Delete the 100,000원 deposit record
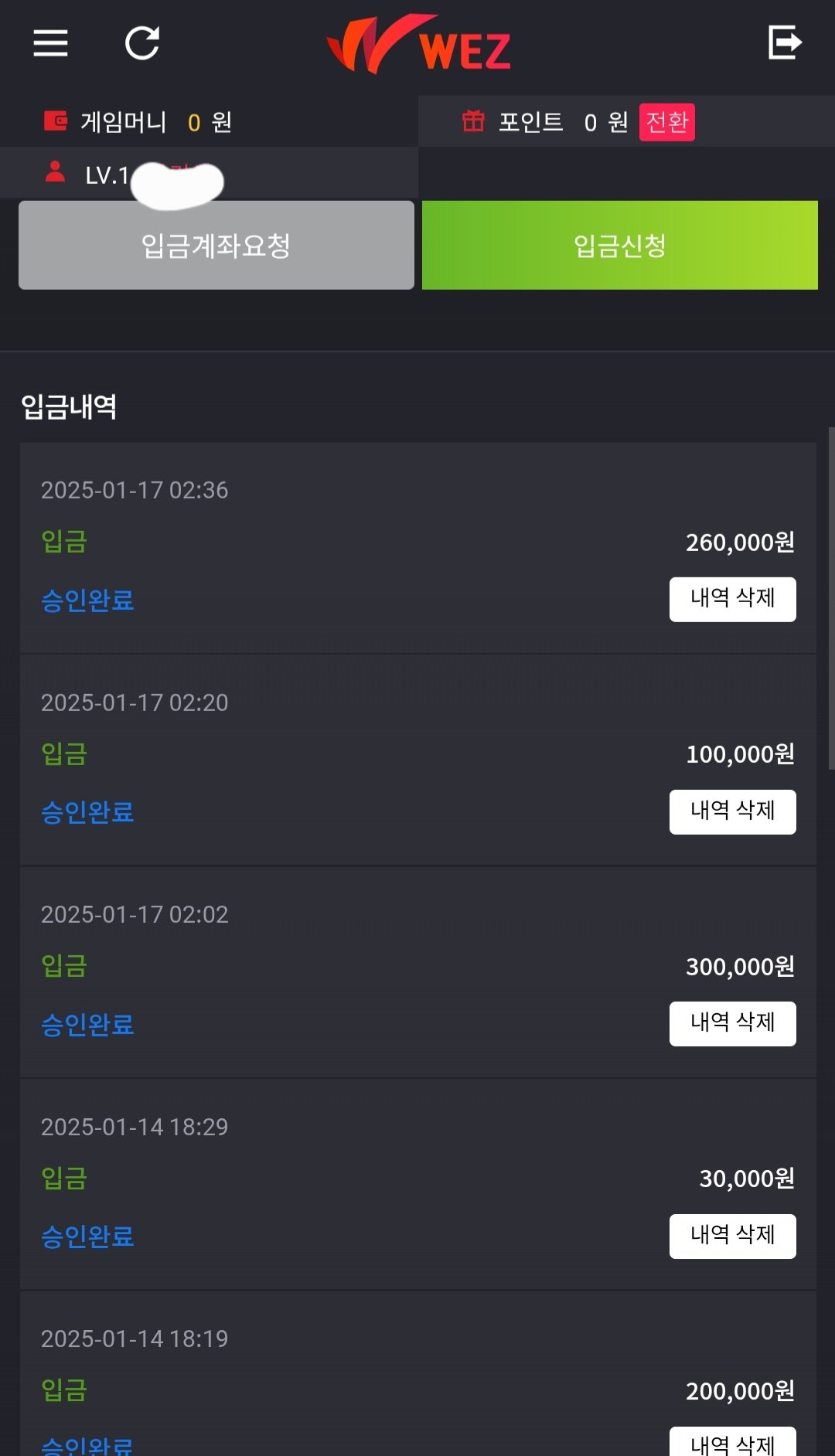The height and width of the screenshot is (1456, 835). point(732,811)
